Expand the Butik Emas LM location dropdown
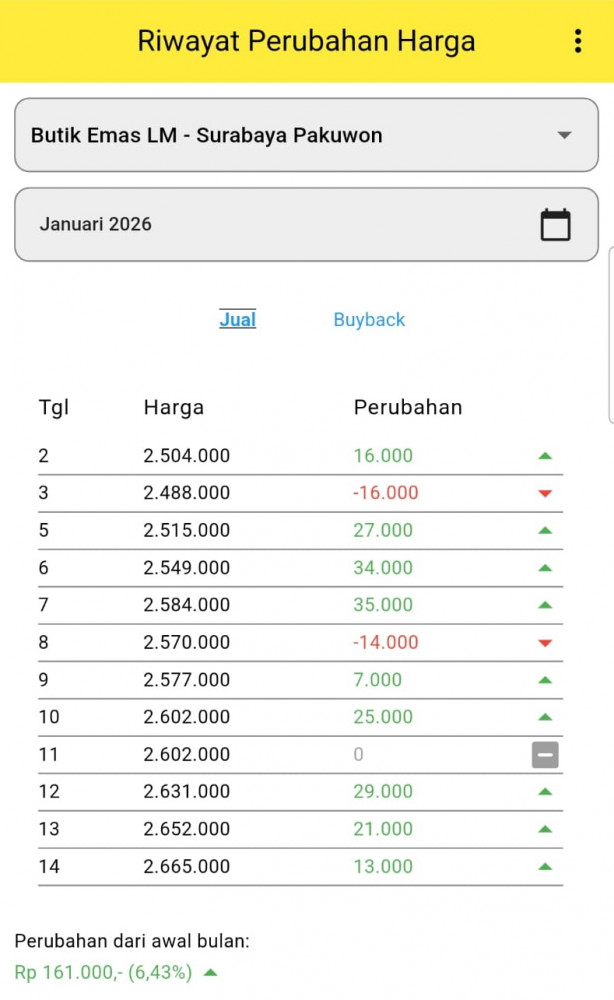This screenshot has width=614, height=1000. click(x=306, y=135)
